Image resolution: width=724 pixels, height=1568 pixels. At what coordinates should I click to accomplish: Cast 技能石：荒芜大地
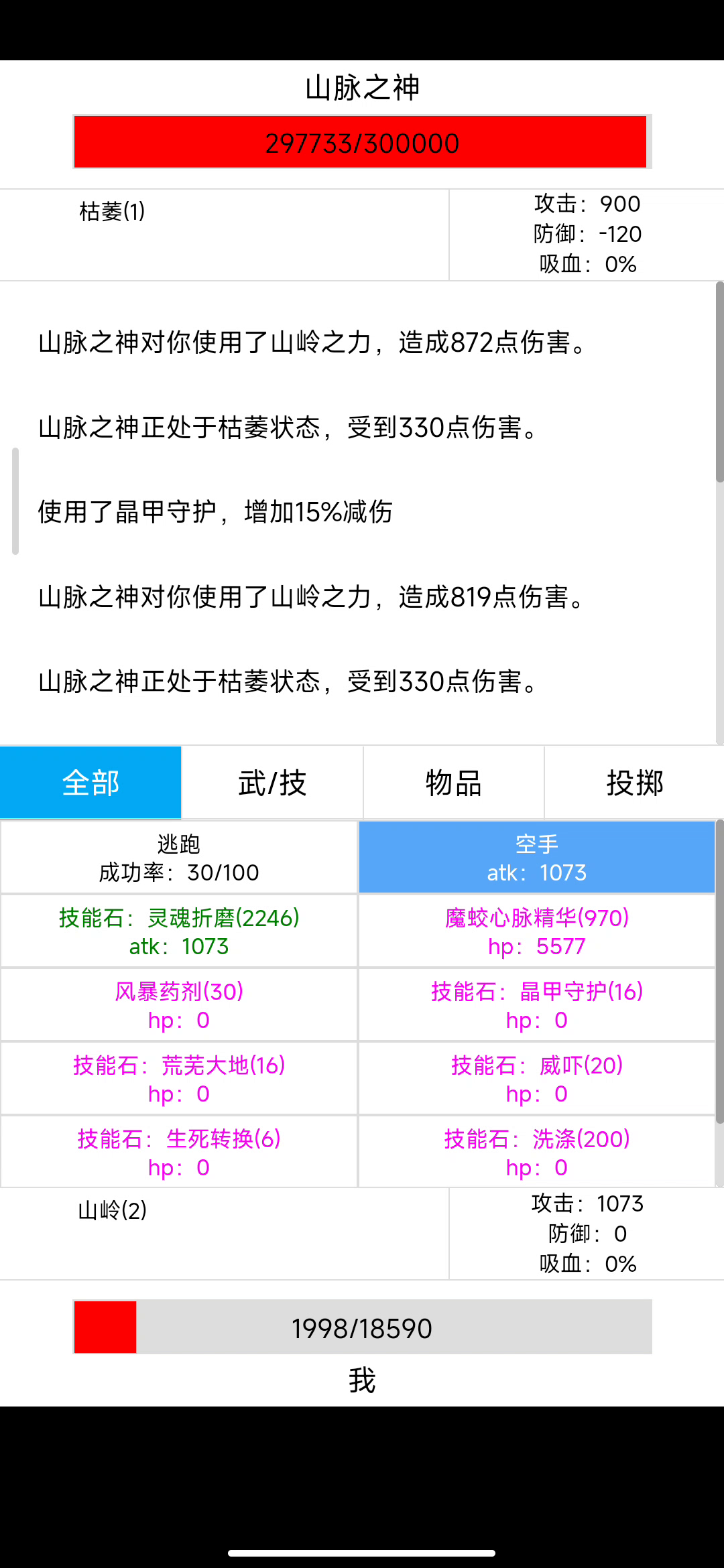179,1079
